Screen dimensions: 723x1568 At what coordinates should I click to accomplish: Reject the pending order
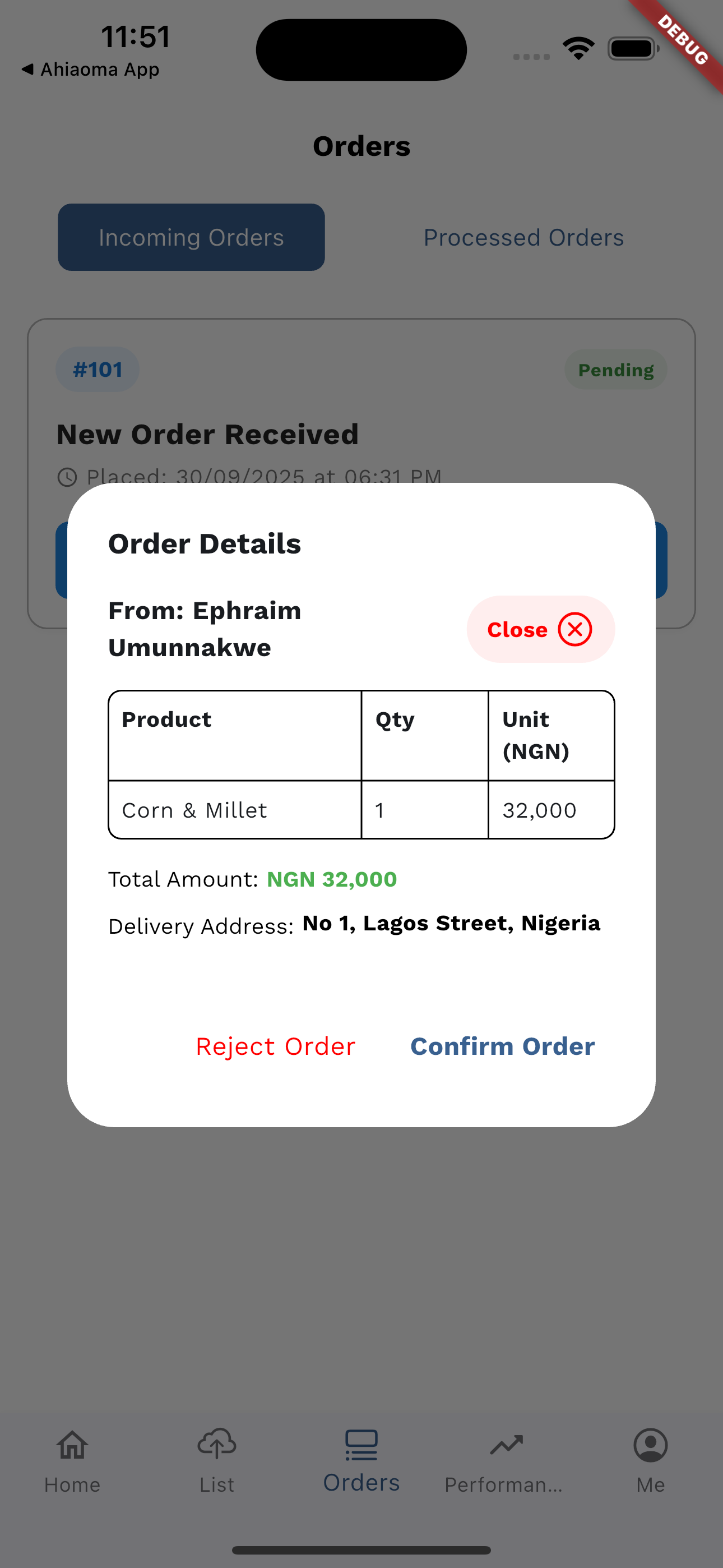click(x=275, y=1046)
